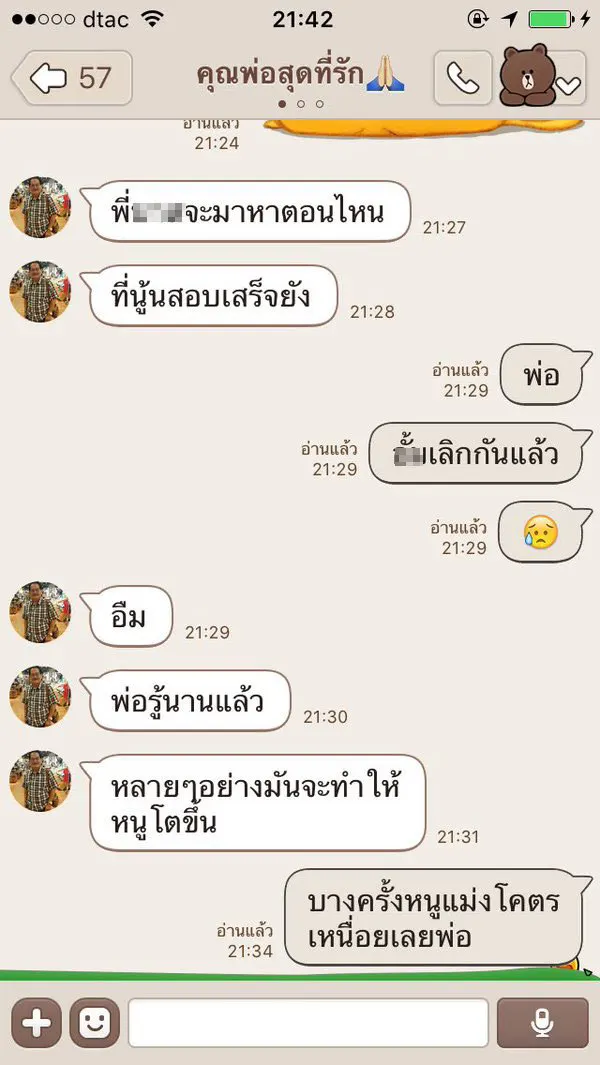This screenshot has width=600, height=1065.
Task: Open profile avatar beside "พ่อรู้นานแล้ว" message
Action: tap(40, 697)
